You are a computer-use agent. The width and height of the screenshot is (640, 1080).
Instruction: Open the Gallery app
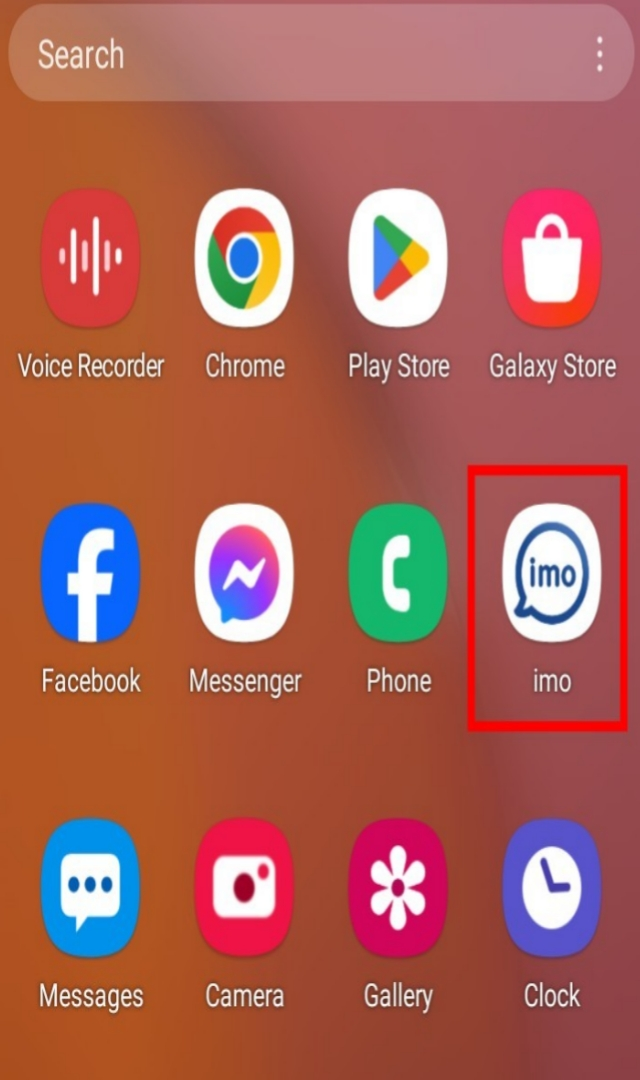coord(398,888)
